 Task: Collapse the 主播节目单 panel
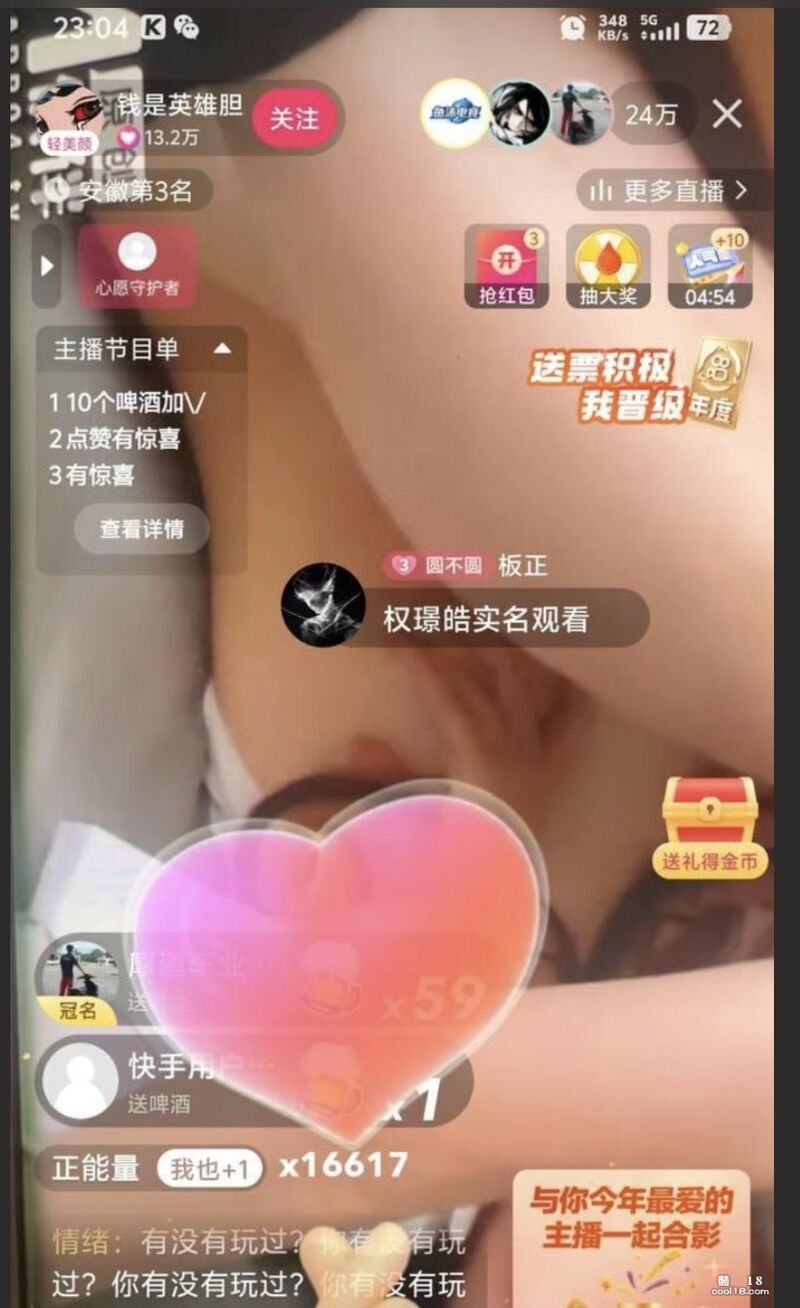click(223, 349)
